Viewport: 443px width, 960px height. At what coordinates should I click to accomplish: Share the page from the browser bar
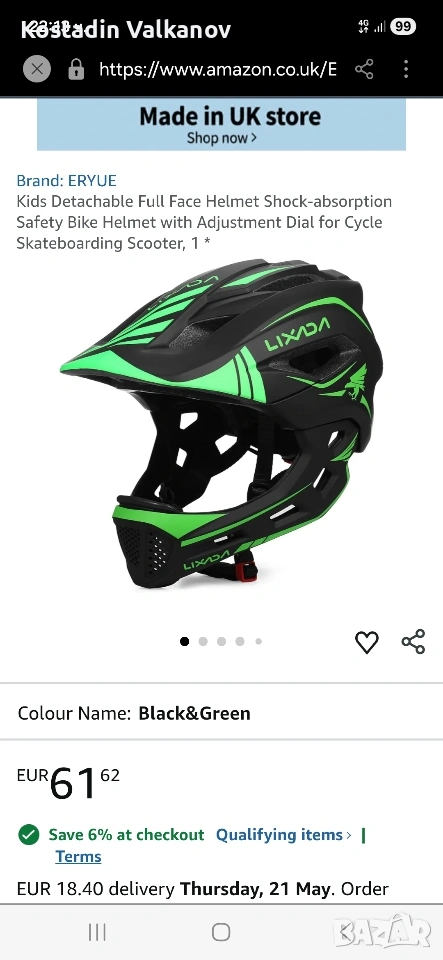(364, 69)
